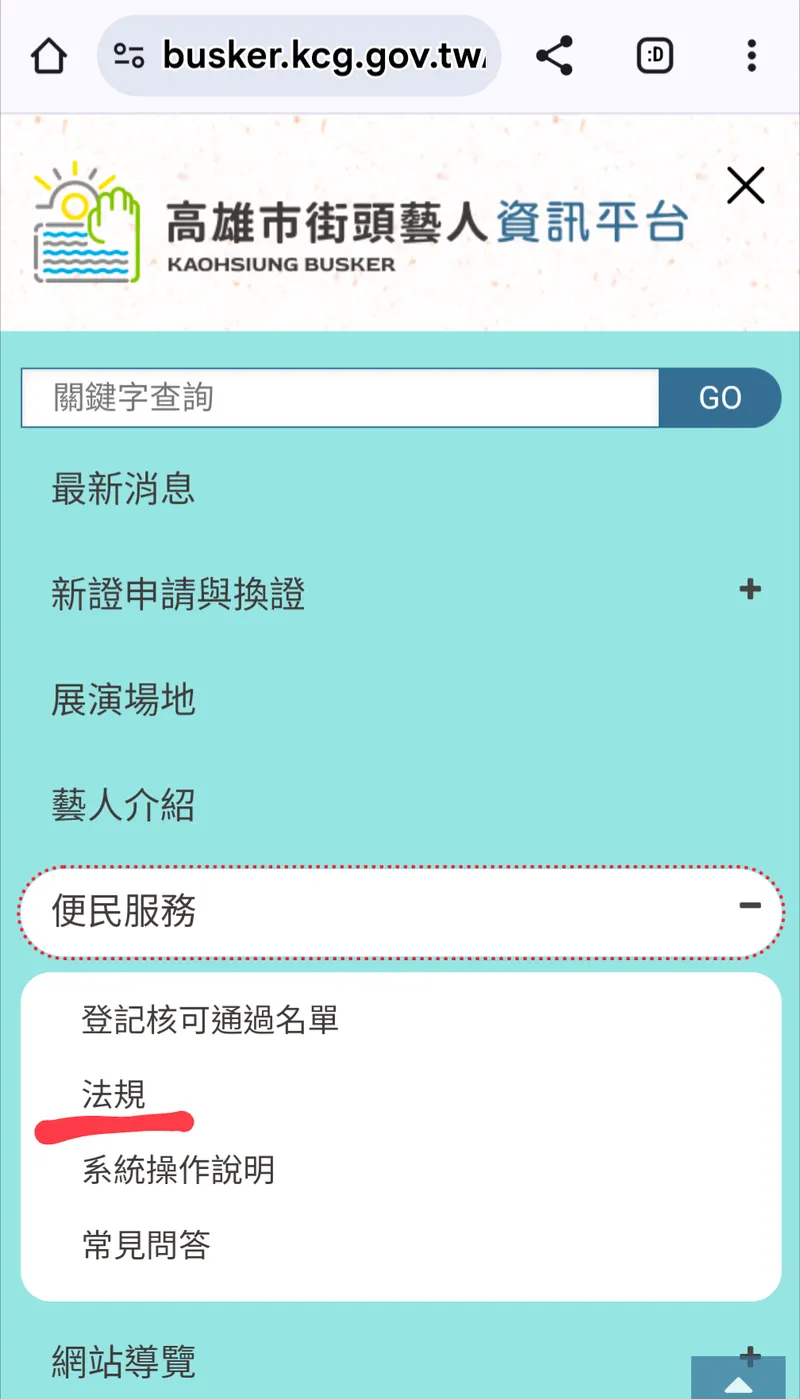Focus the 關鍵字查詢 search field
This screenshot has width=800, height=1399.
tap(340, 398)
